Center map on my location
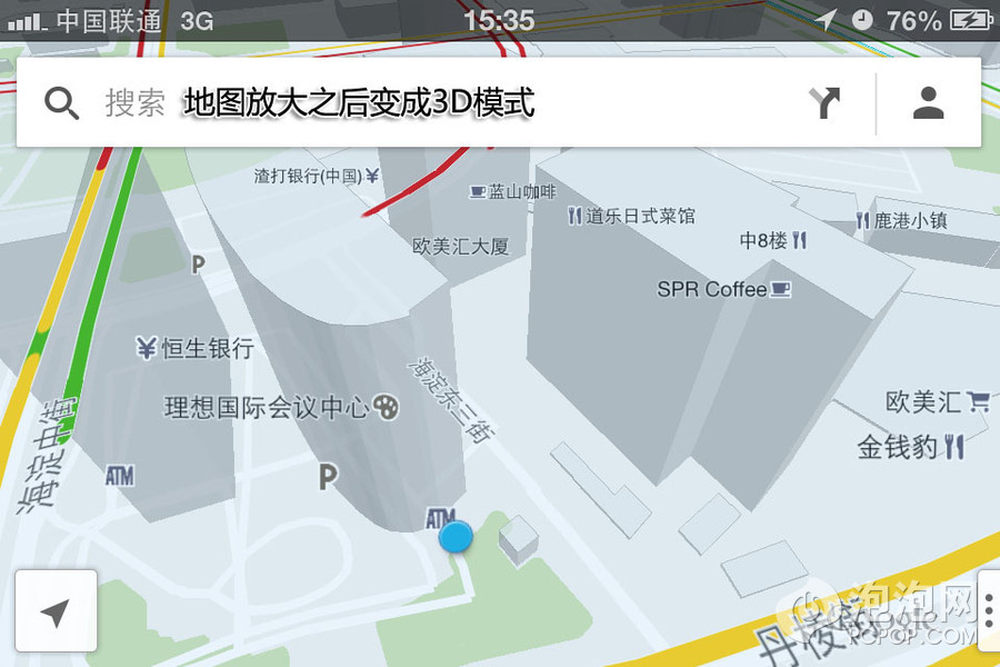Image resolution: width=1000 pixels, height=667 pixels. 56,612
